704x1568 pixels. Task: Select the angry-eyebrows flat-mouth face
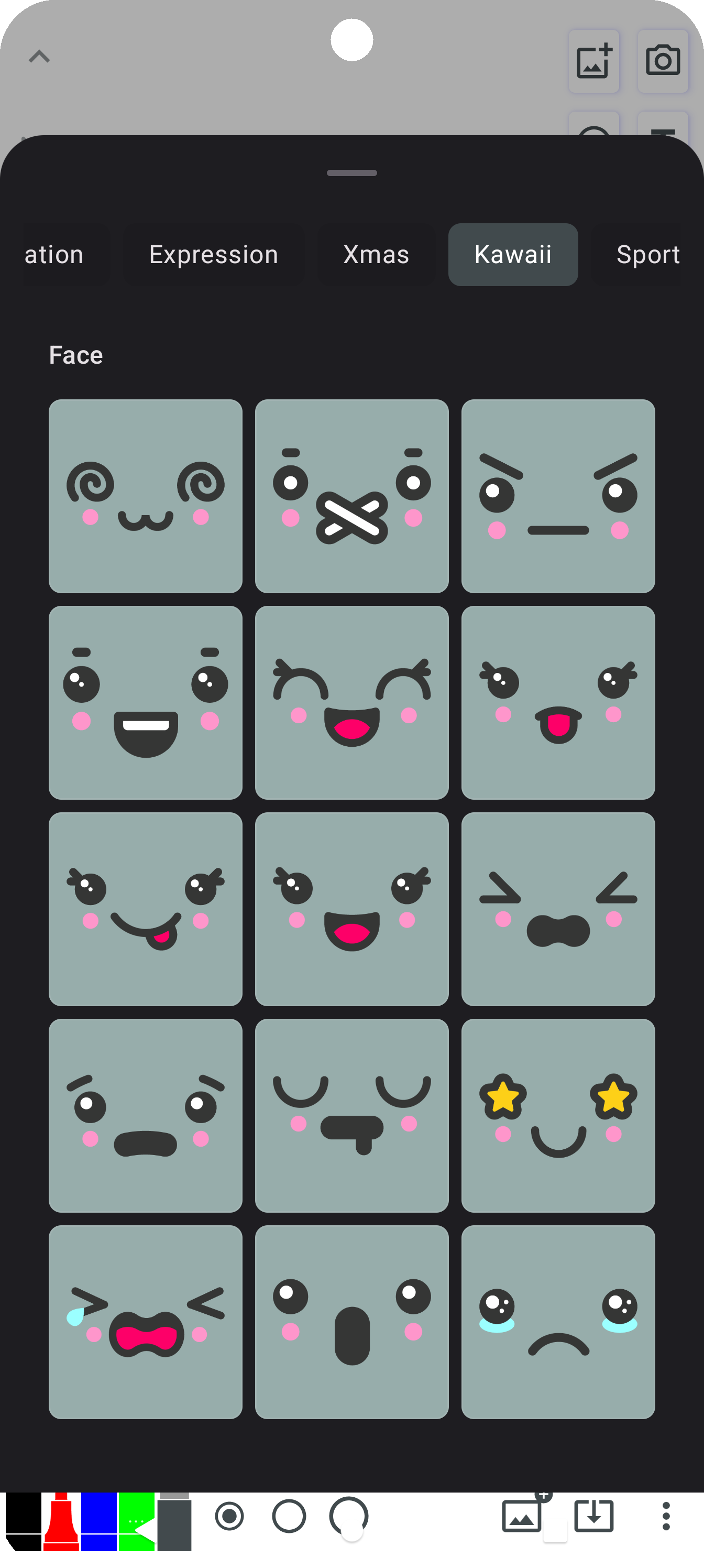(x=558, y=496)
